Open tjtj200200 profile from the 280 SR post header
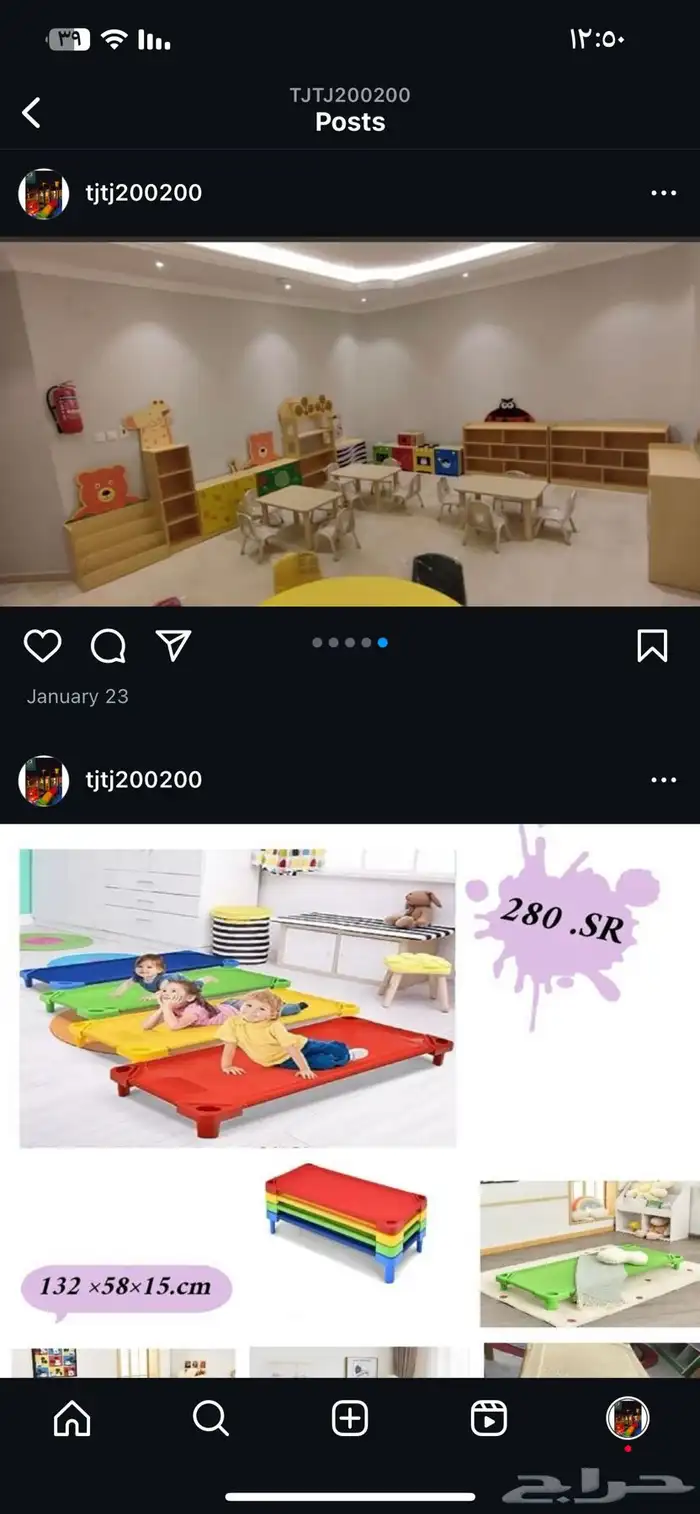The image size is (700, 1514). [x=143, y=779]
